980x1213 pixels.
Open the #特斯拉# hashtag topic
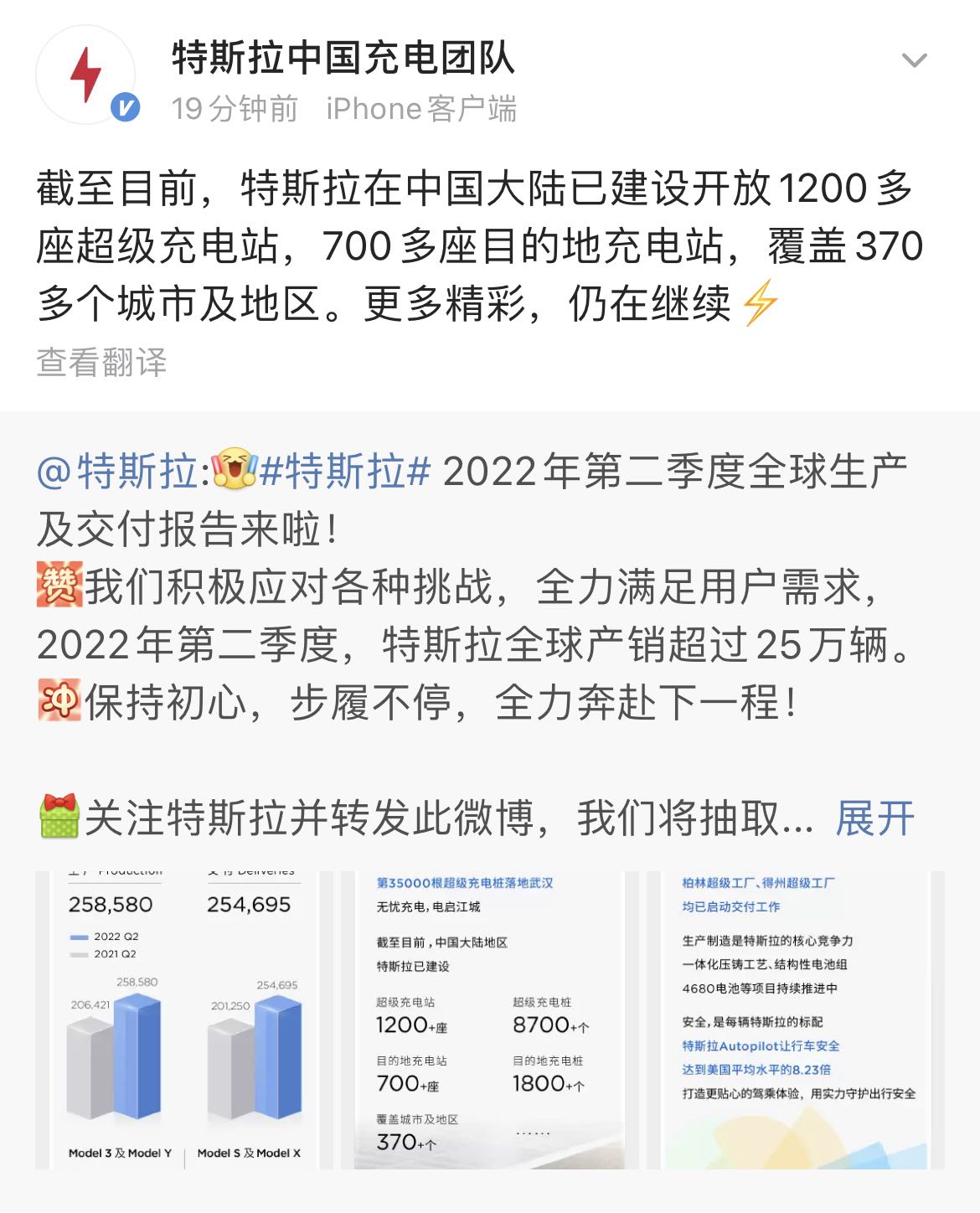(x=345, y=472)
